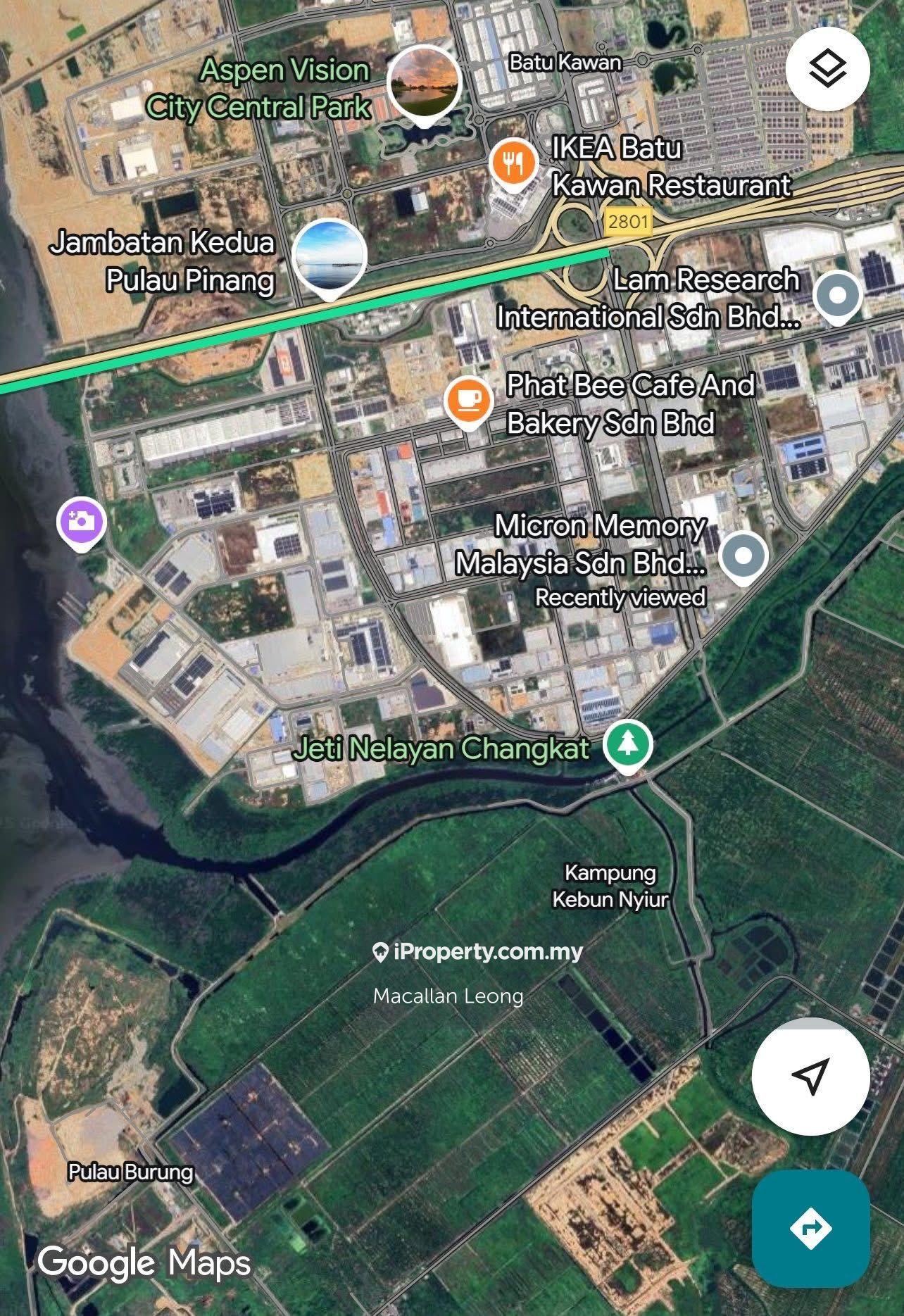Viewport: 904px width, 1316px height.
Task: Open the directions floating button
Action: tap(810, 1229)
